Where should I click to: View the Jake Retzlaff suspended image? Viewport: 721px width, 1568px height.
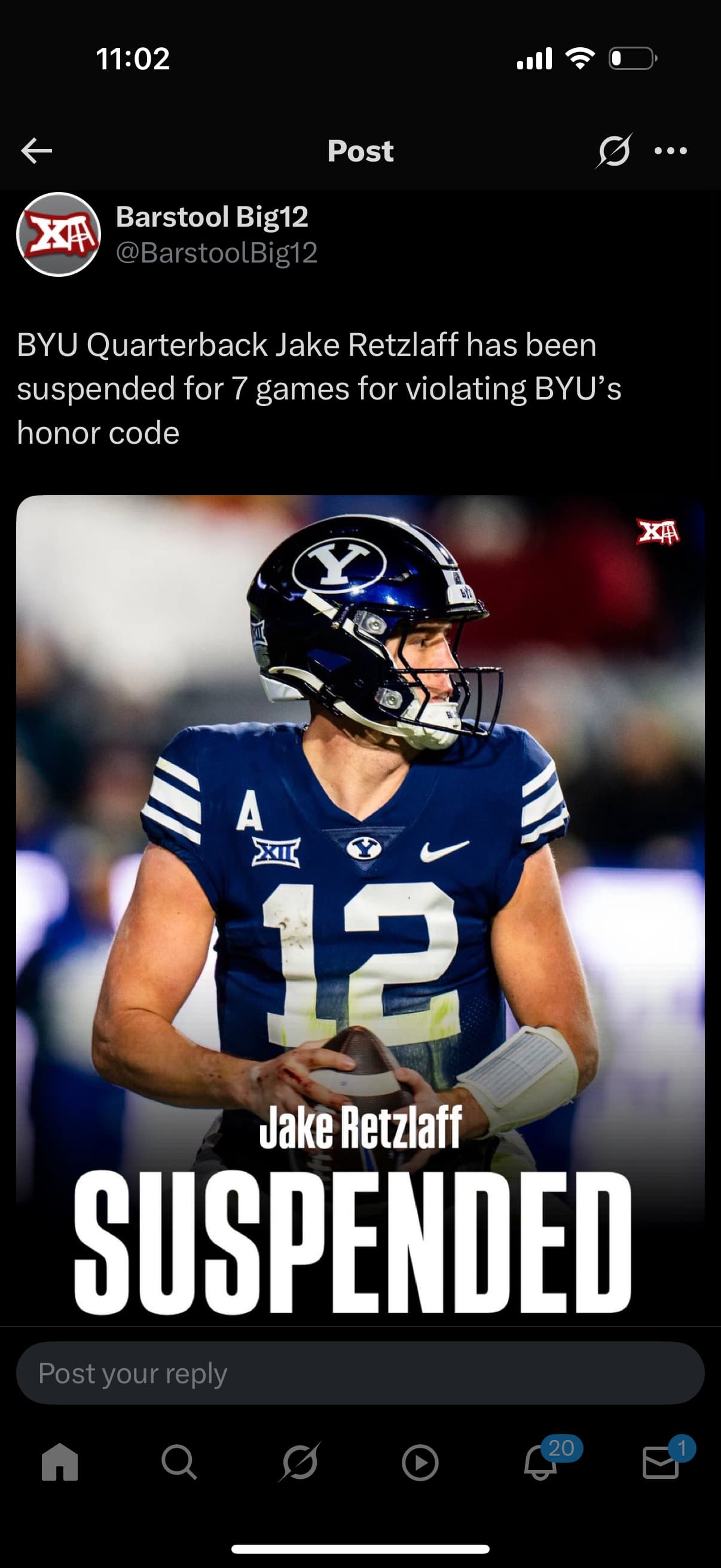pyautogui.click(x=360, y=910)
